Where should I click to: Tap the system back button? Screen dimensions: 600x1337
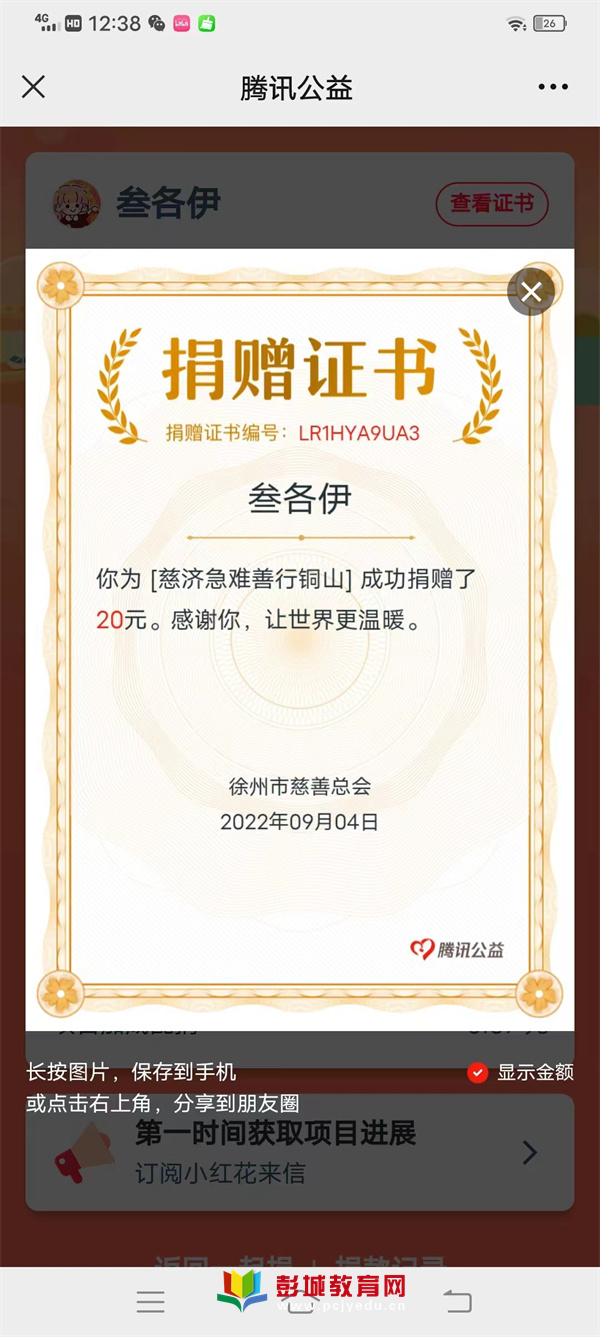tap(457, 1301)
